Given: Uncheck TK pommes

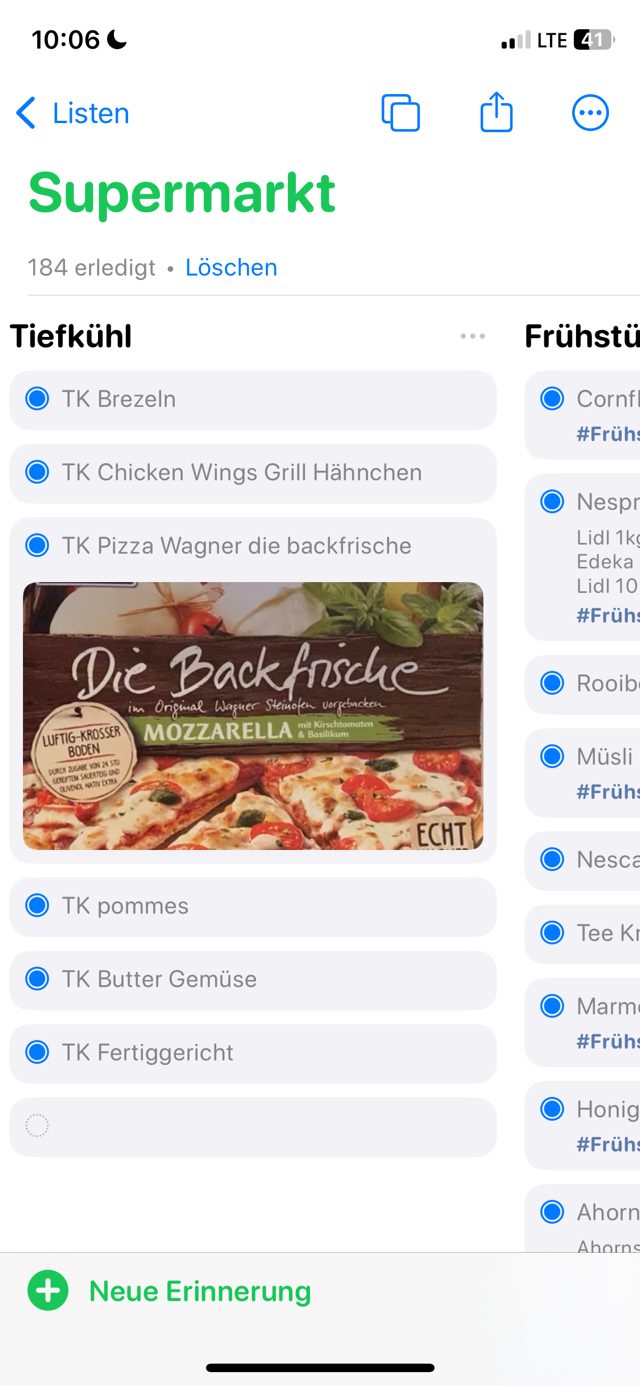Looking at the screenshot, I should tap(37, 905).
